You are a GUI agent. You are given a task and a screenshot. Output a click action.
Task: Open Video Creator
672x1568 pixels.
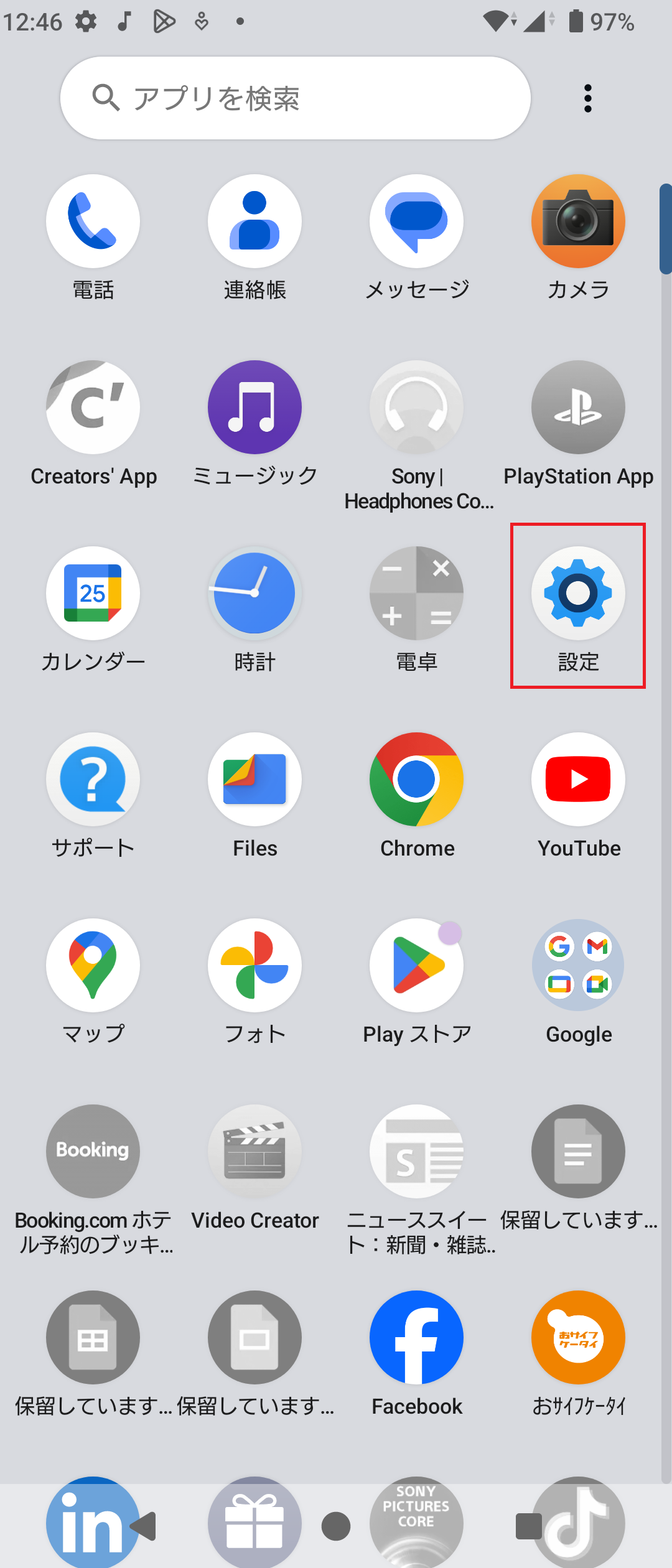(x=254, y=1151)
